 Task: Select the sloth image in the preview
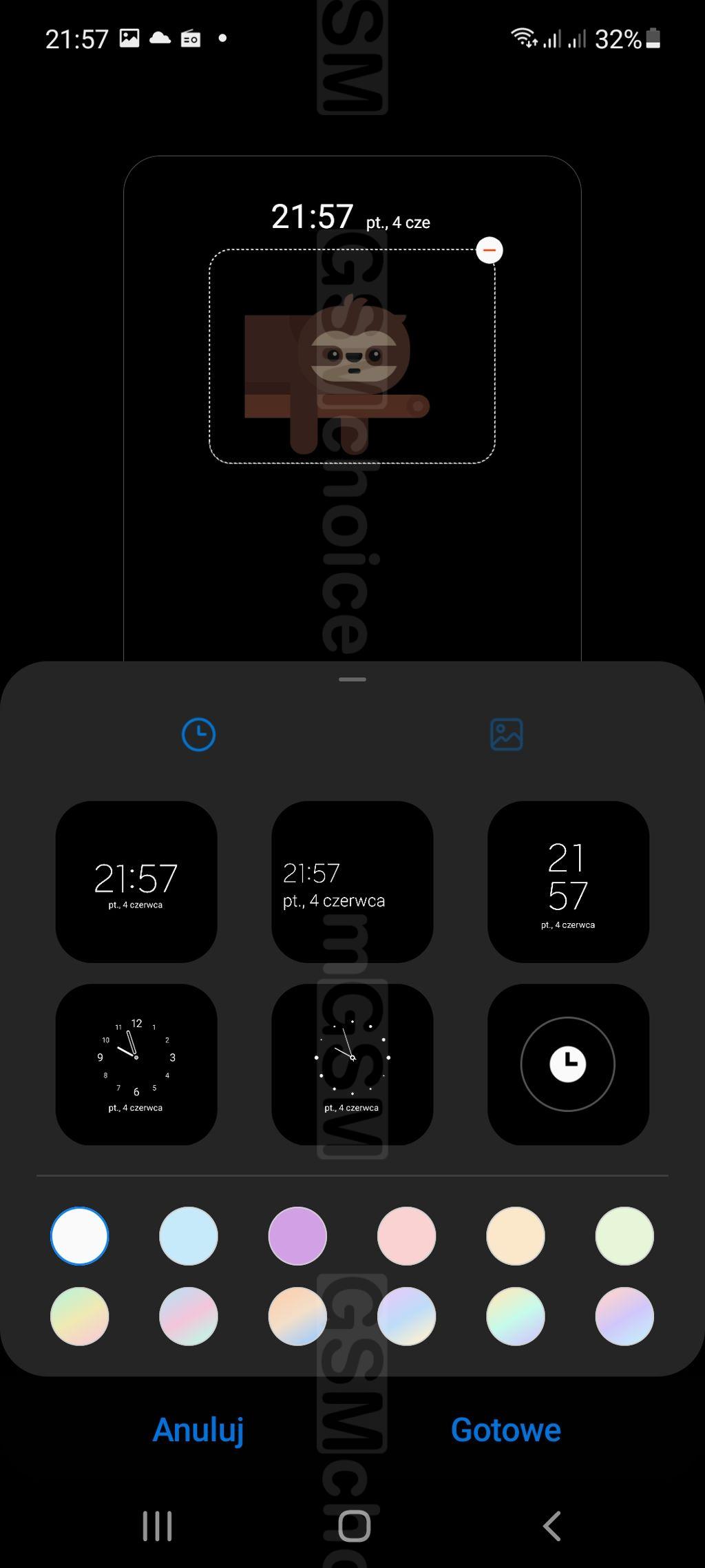click(337, 374)
